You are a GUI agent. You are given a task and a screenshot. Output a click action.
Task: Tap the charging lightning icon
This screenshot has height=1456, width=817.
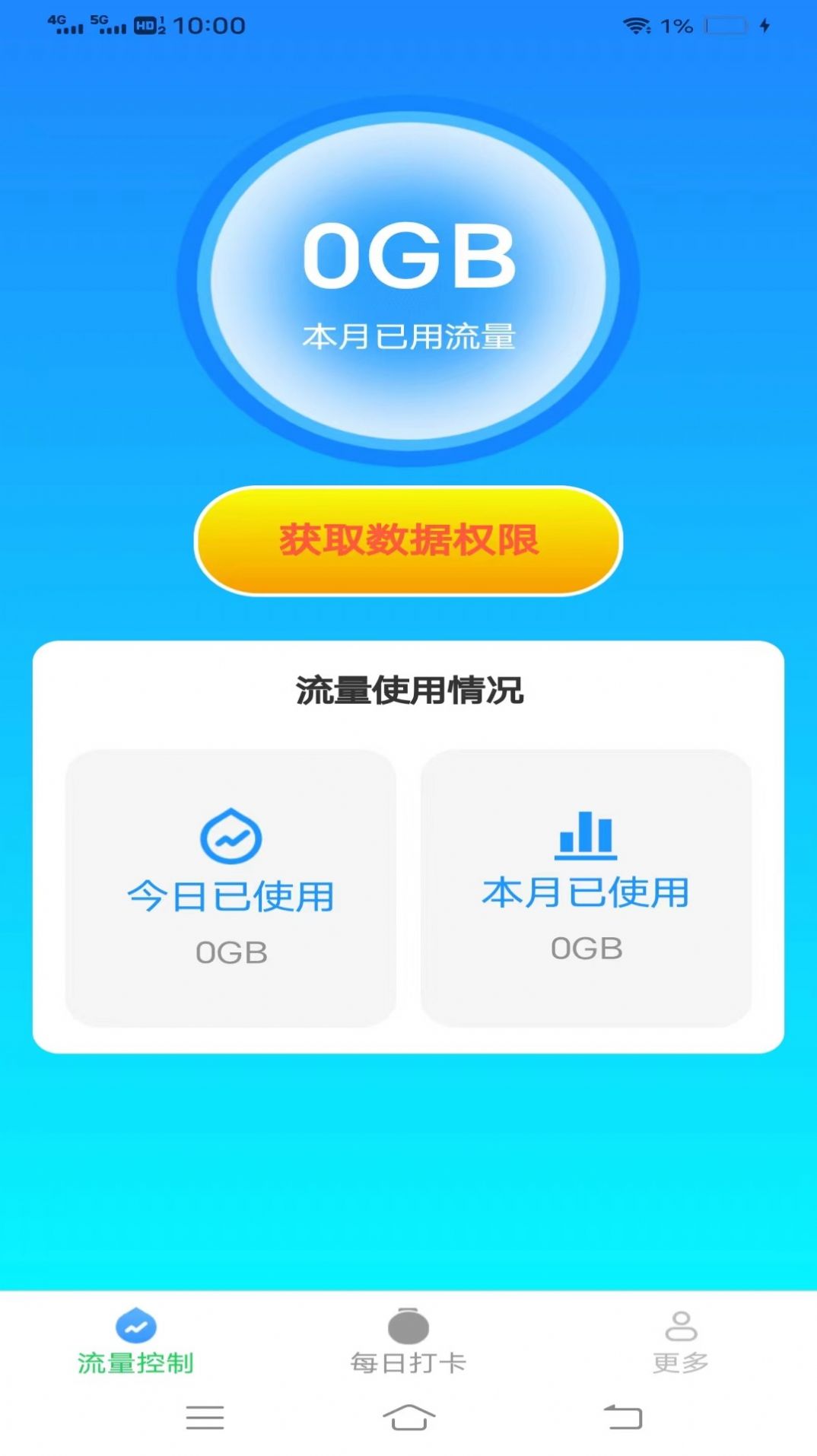[x=765, y=24]
